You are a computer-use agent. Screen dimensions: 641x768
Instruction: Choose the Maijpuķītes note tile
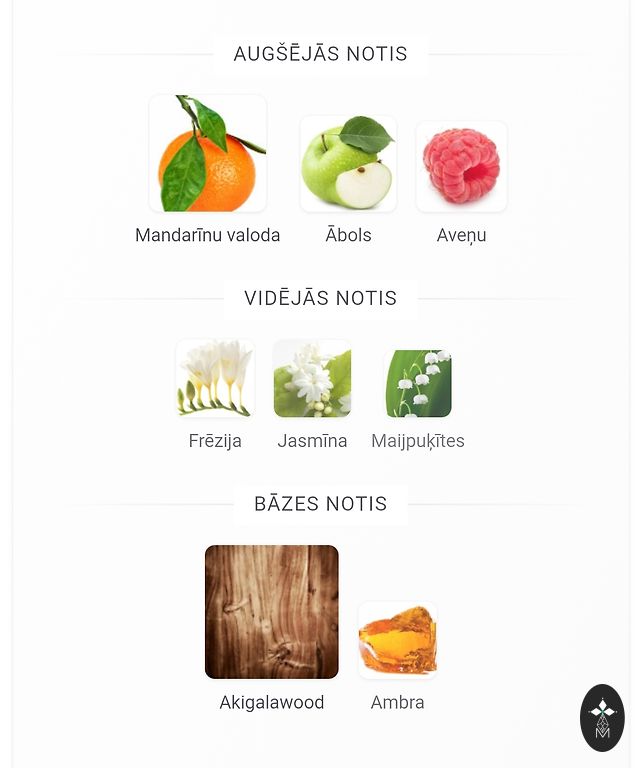click(x=418, y=383)
